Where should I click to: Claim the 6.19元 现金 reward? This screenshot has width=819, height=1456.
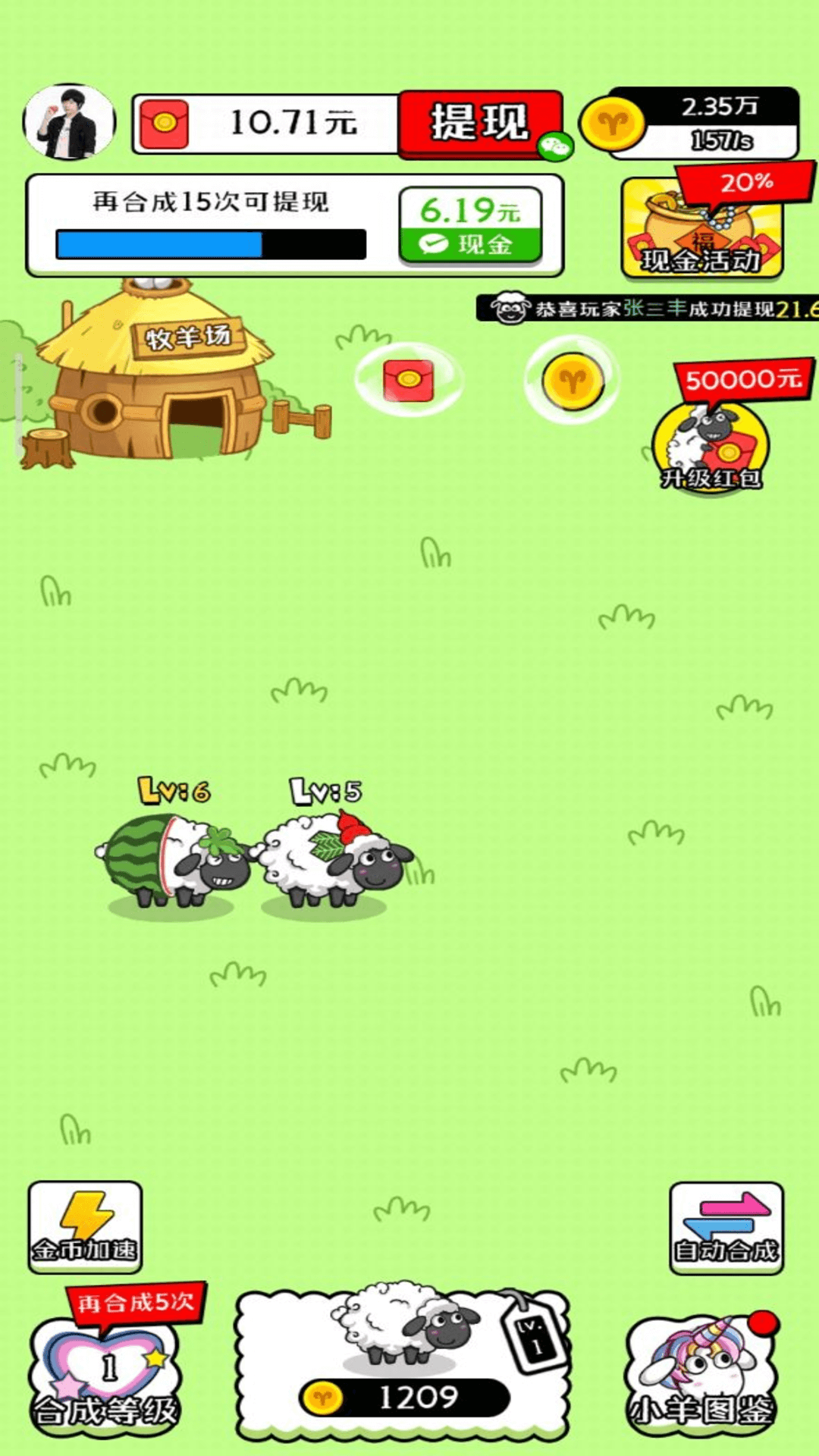(x=470, y=225)
